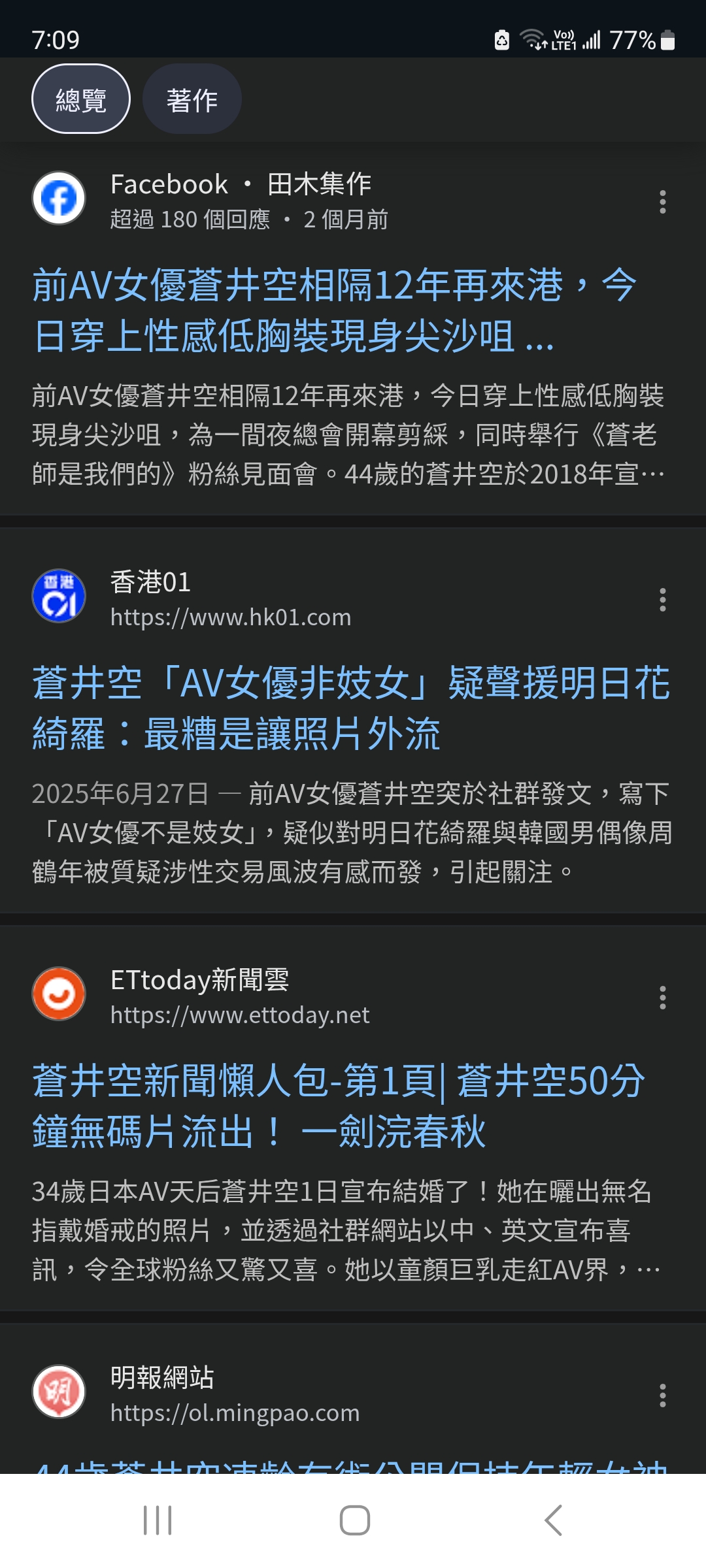Open the 香港01 article 「AV女優非妓女」

pyautogui.click(x=351, y=708)
